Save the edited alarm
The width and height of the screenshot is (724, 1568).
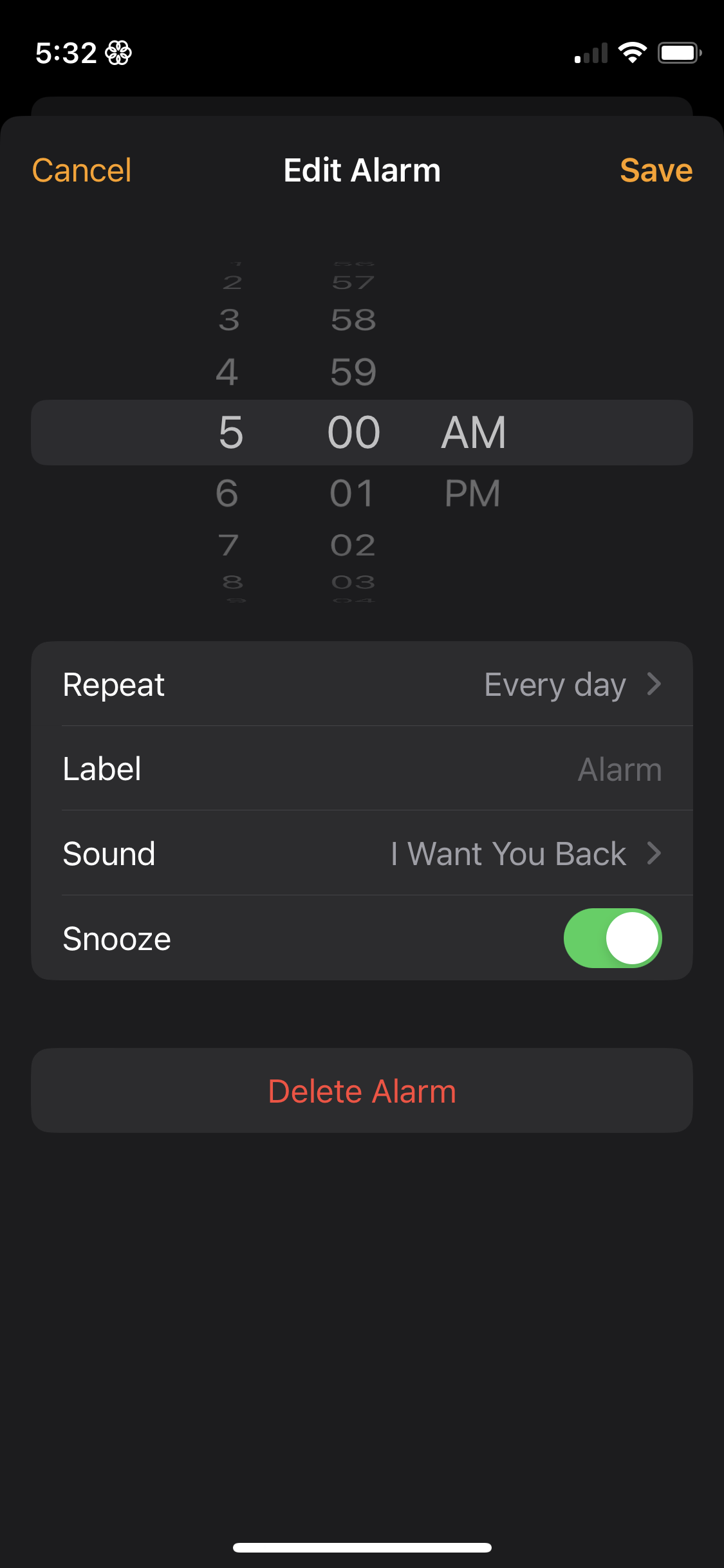coord(656,171)
